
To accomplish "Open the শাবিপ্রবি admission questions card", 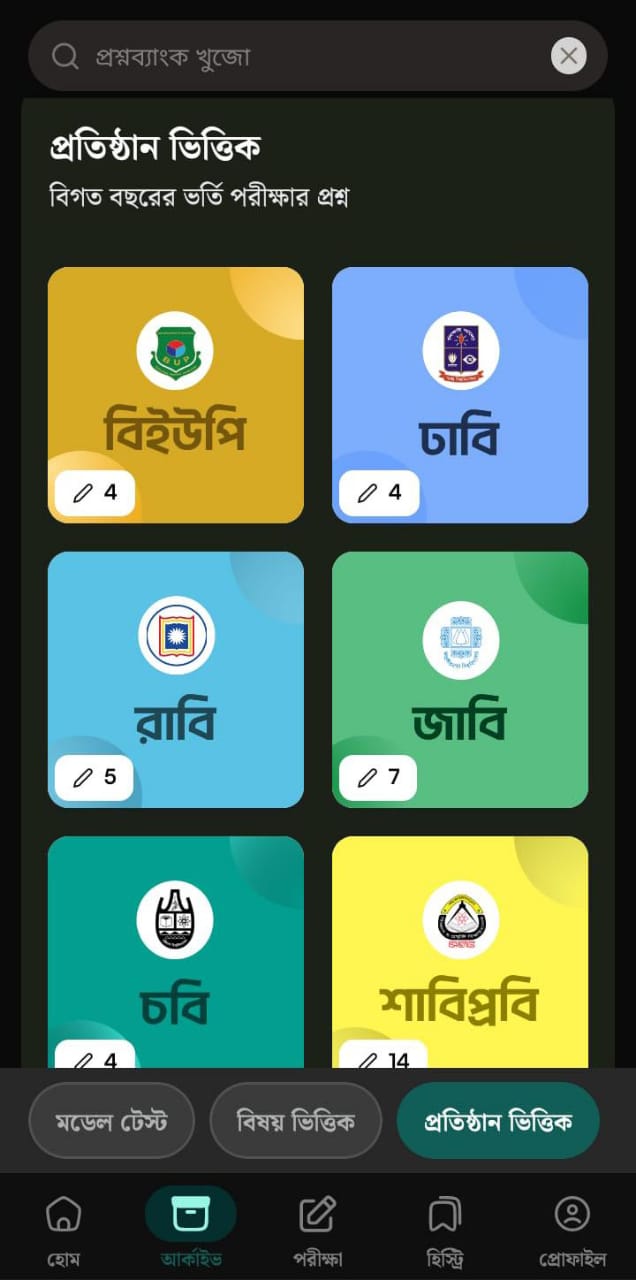I will click(460, 952).
